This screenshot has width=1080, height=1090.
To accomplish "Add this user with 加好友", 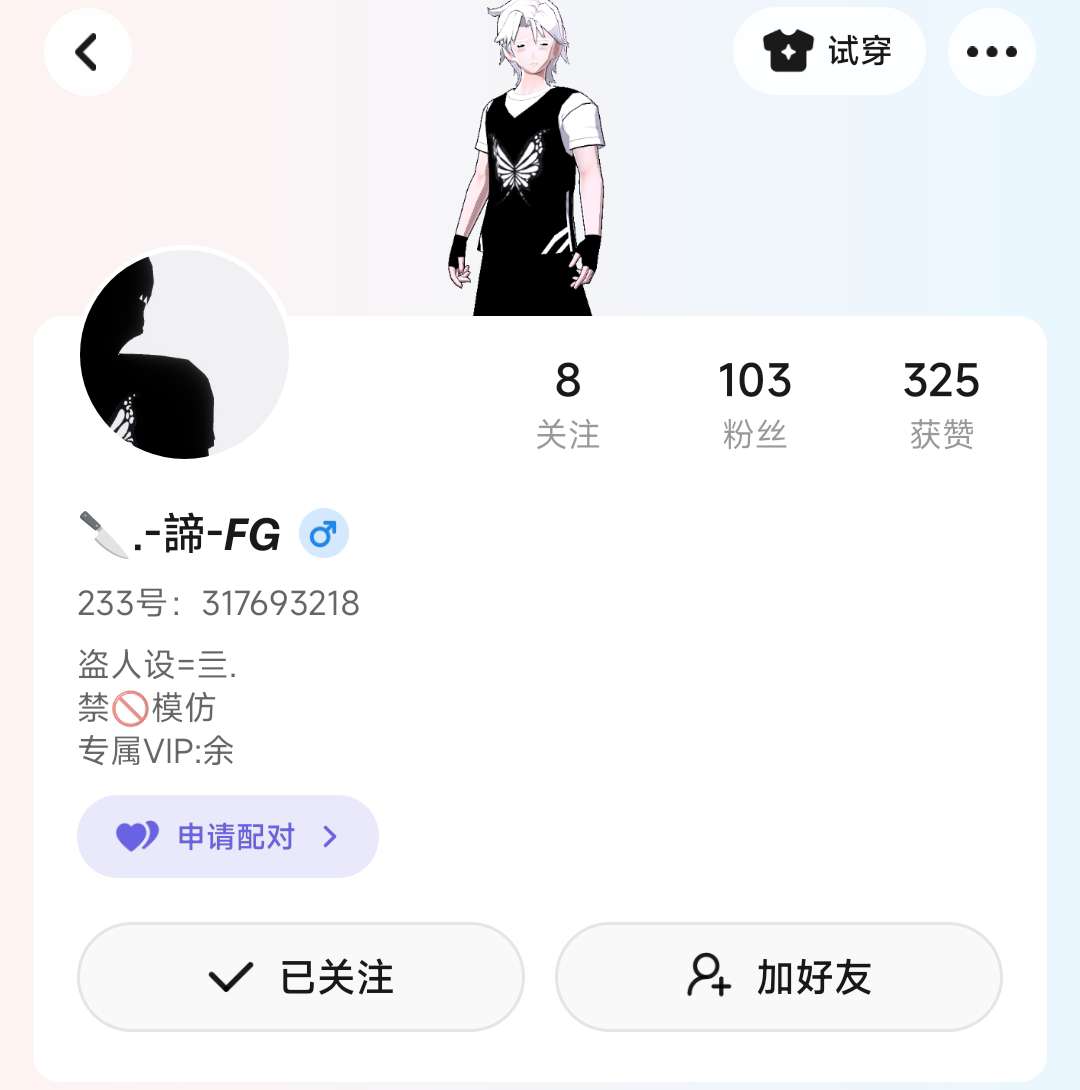I will point(779,976).
